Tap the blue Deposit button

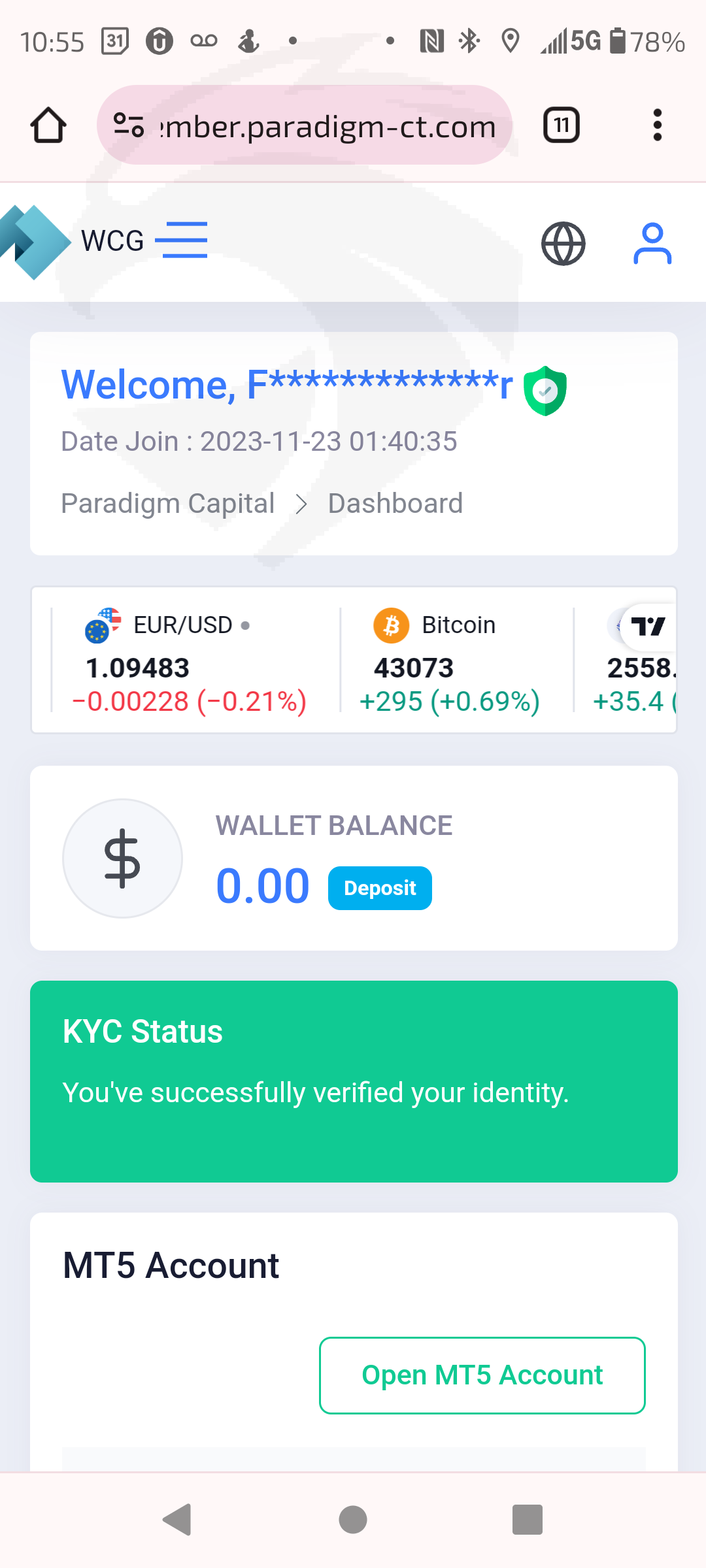coord(380,888)
